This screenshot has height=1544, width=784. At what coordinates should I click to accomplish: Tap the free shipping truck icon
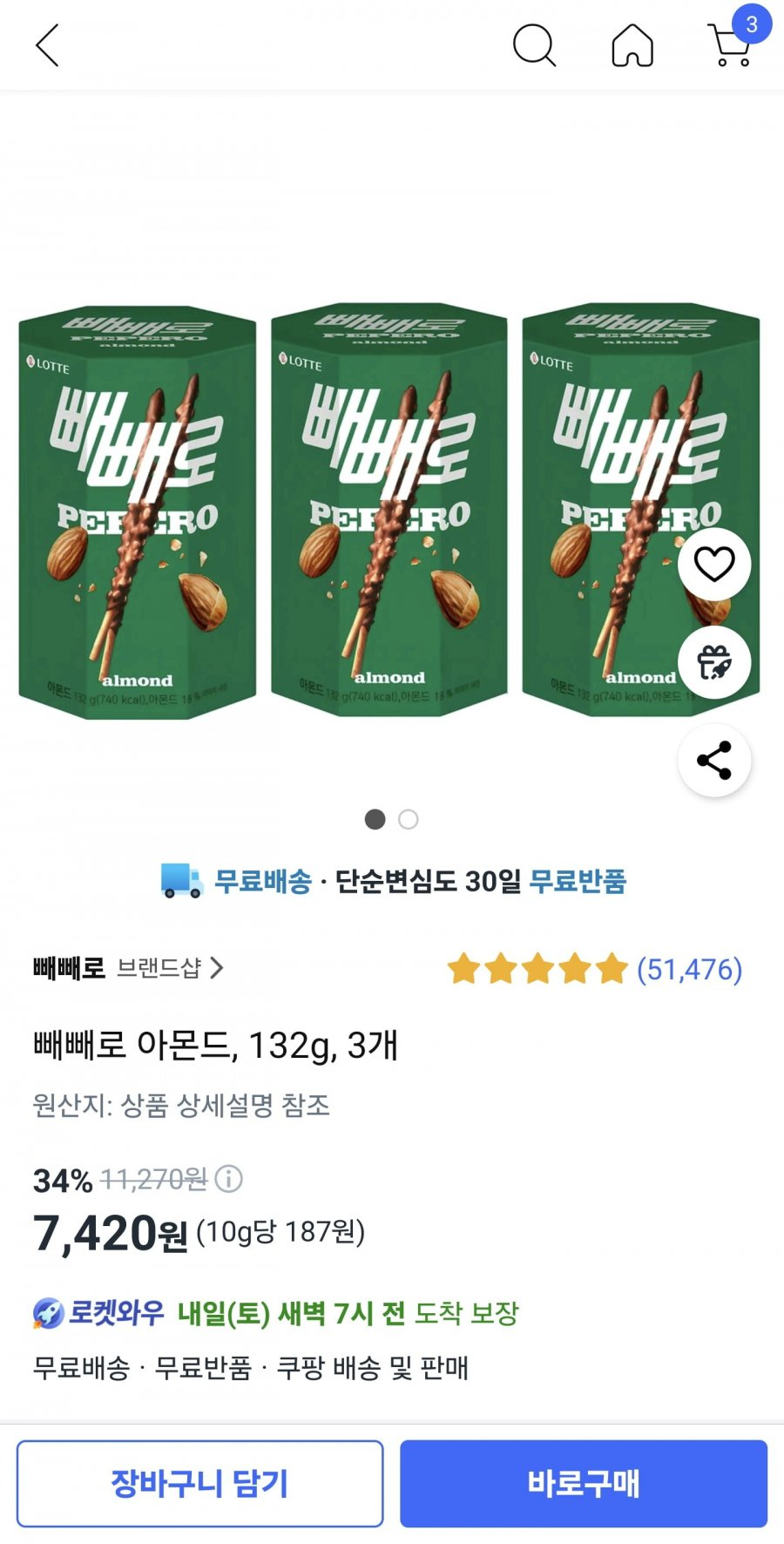(x=178, y=884)
